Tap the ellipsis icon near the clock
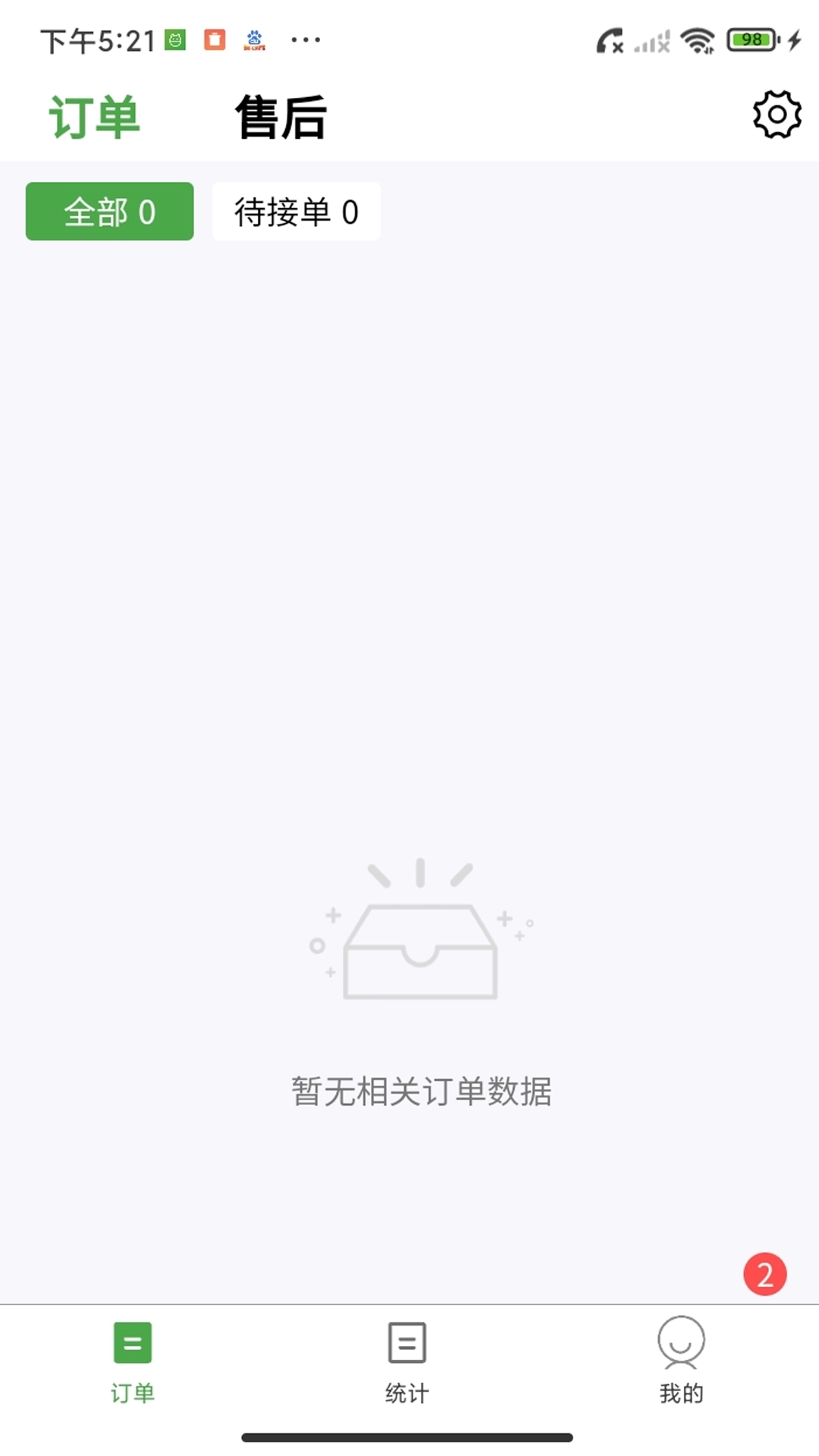The width and height of the screenshot is (819, 1456). 304,39
